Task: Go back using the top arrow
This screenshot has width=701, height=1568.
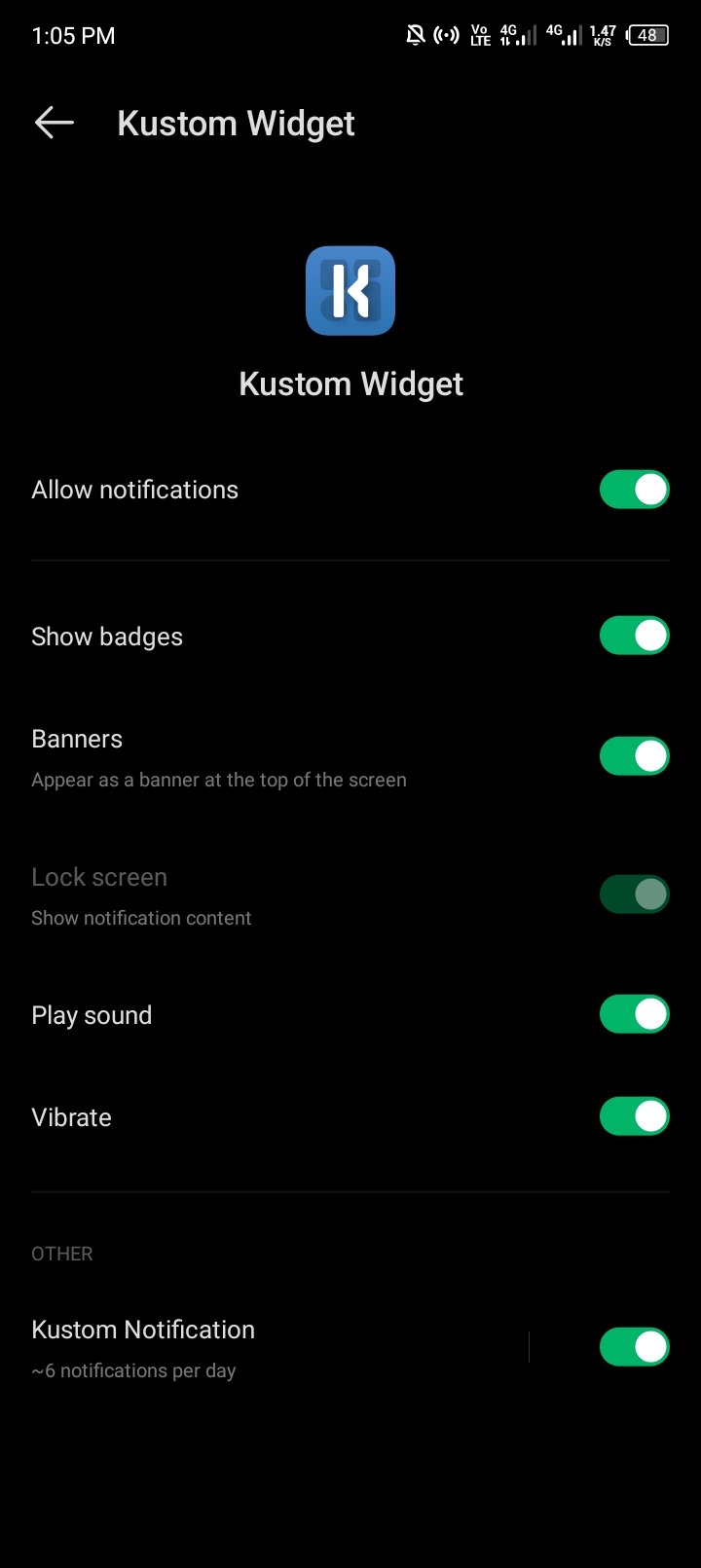Action: [55, 123]
